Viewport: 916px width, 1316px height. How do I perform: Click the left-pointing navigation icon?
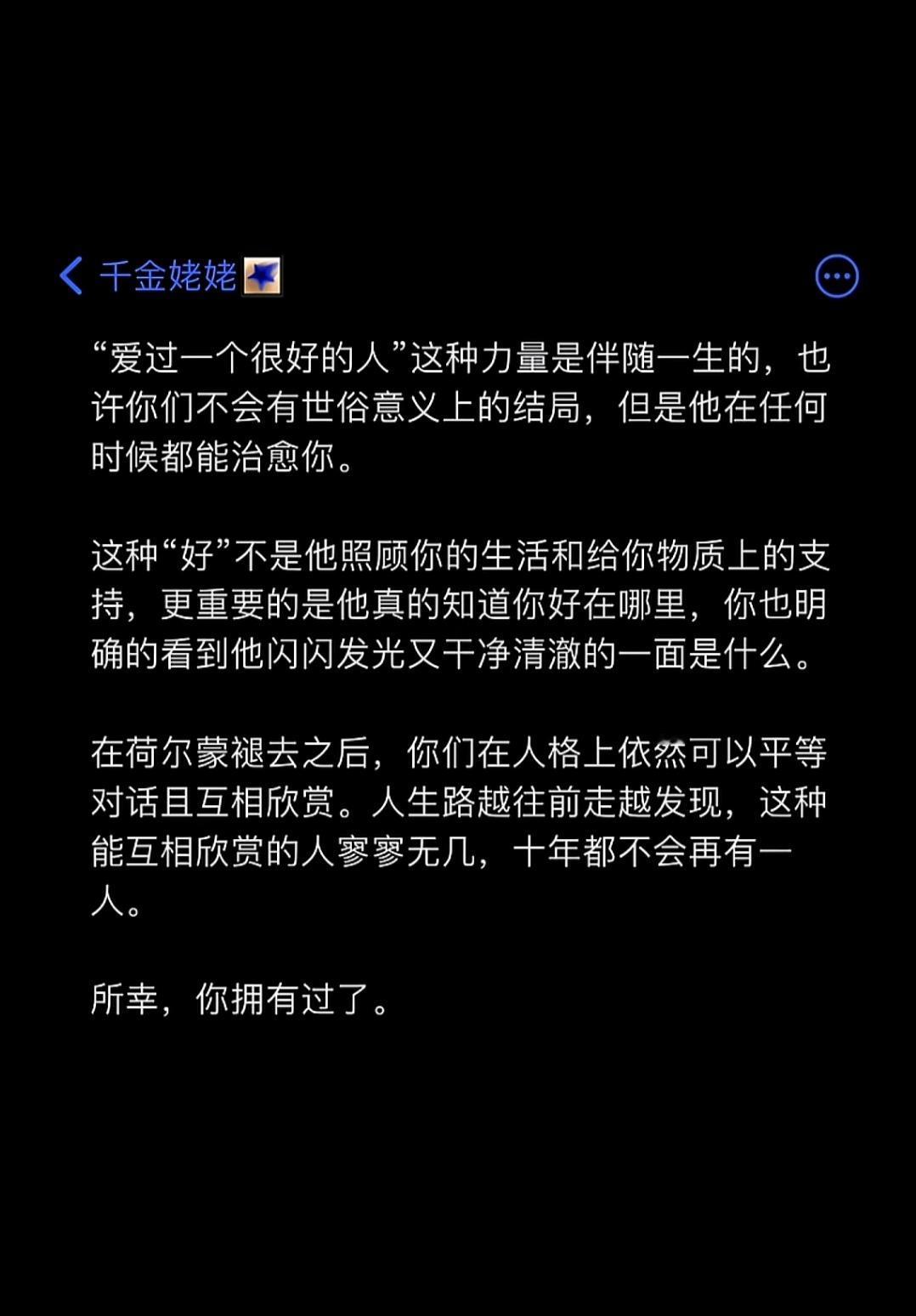[x=72, y=275]
